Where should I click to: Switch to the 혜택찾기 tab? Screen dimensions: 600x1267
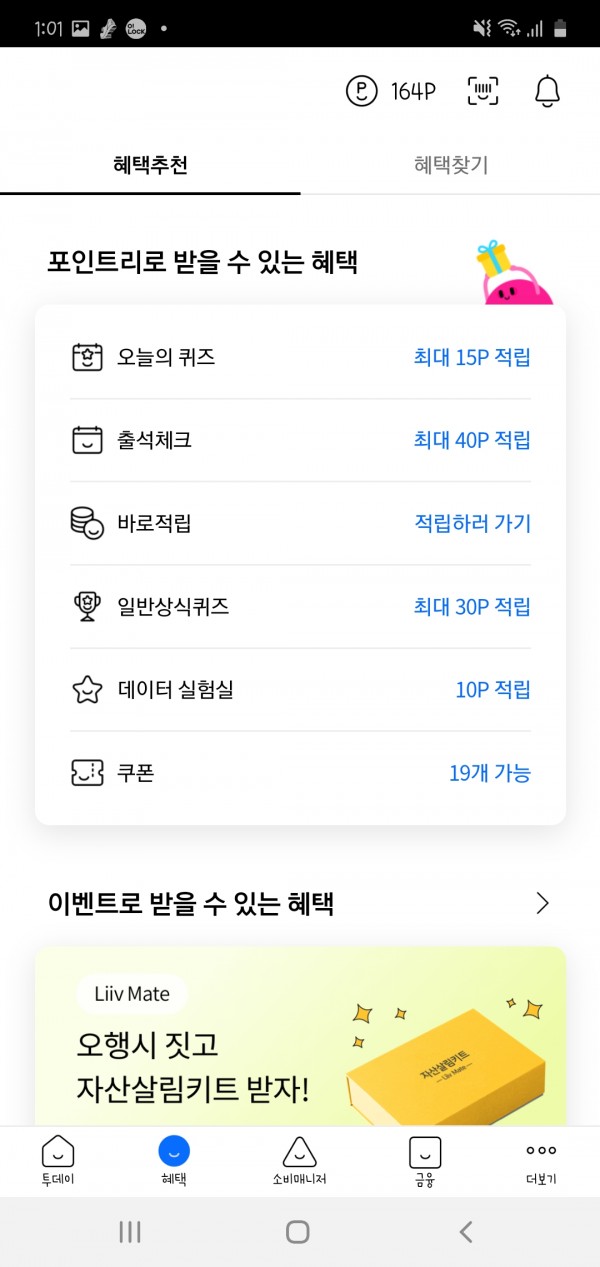[x=450, y=165]
